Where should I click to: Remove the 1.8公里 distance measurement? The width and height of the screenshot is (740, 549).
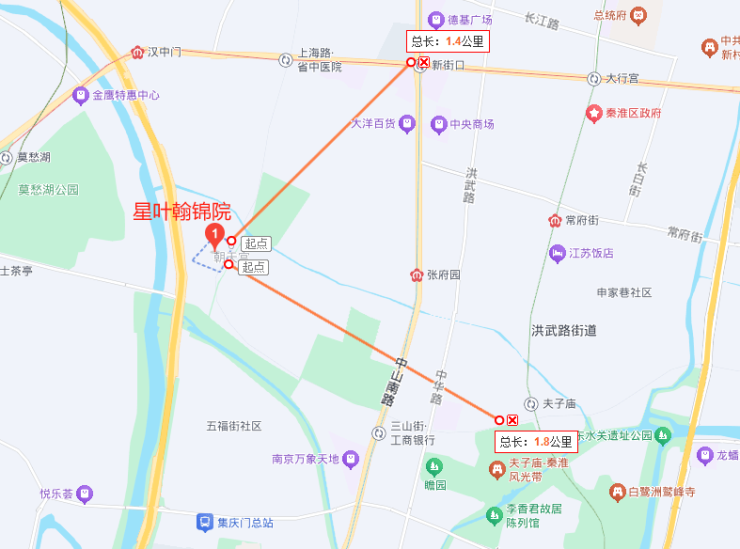click(x=512, y=420)
